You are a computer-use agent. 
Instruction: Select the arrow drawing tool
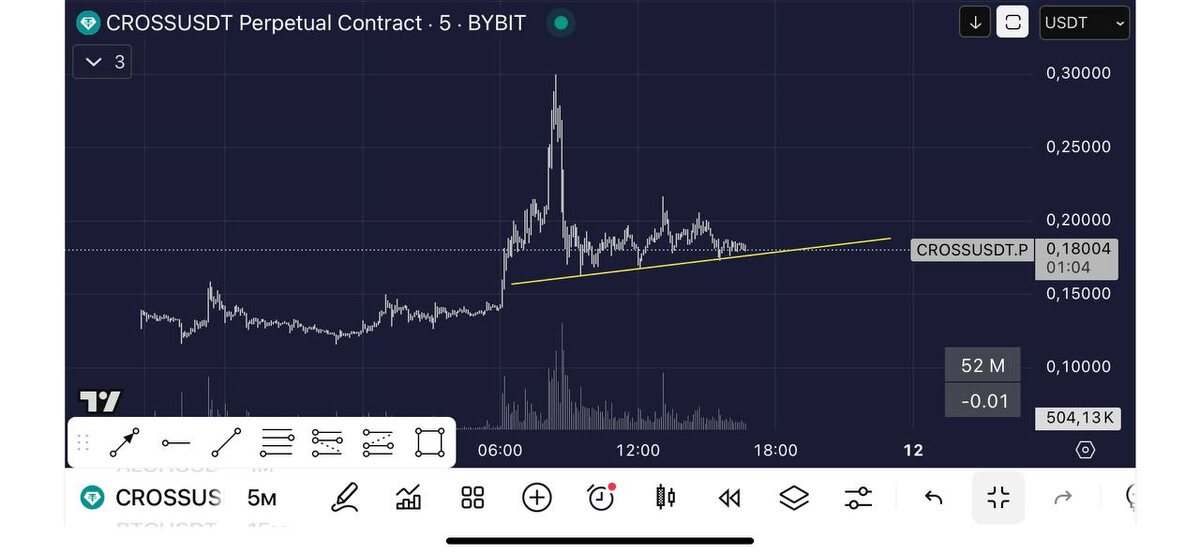[x=124, y=442]
